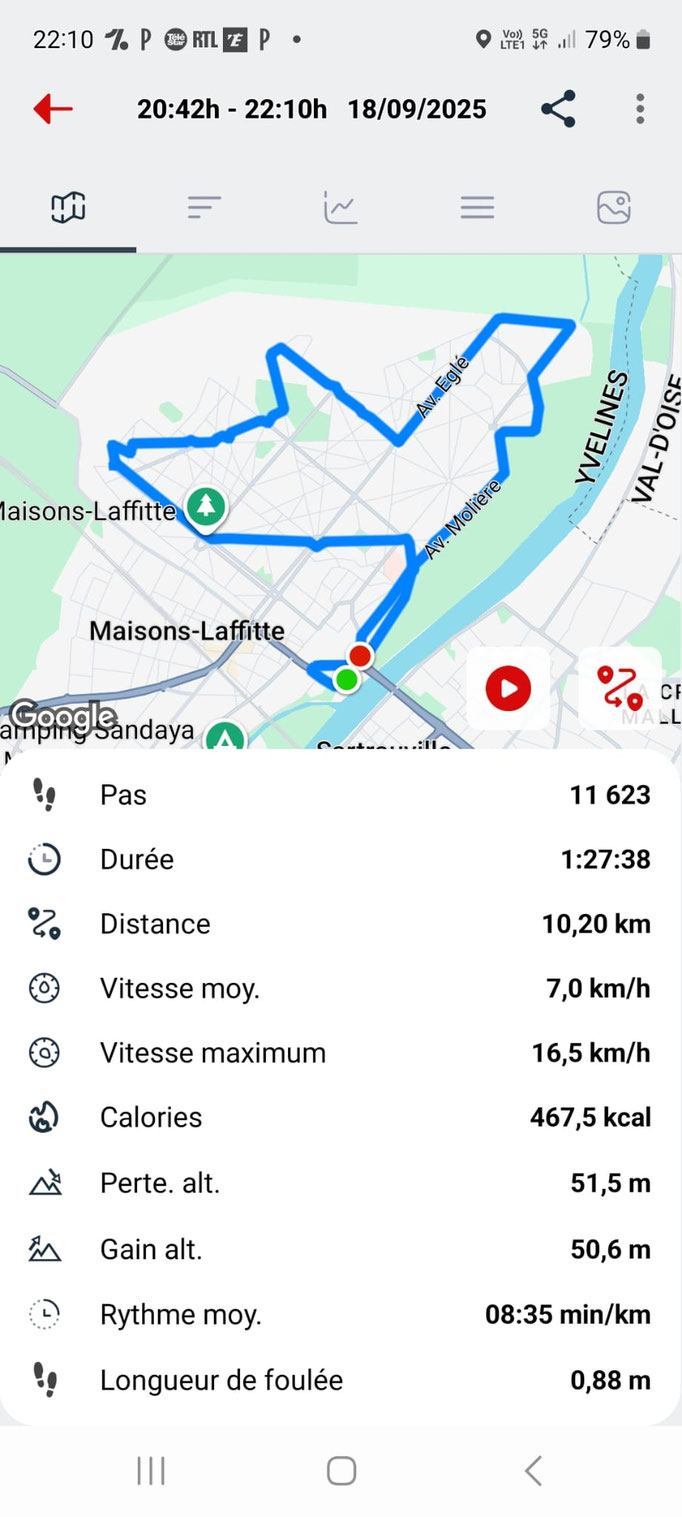Open recent apps
Image resolution: width=682 pixels, height=1517 pixels.
coord(150,1470)
